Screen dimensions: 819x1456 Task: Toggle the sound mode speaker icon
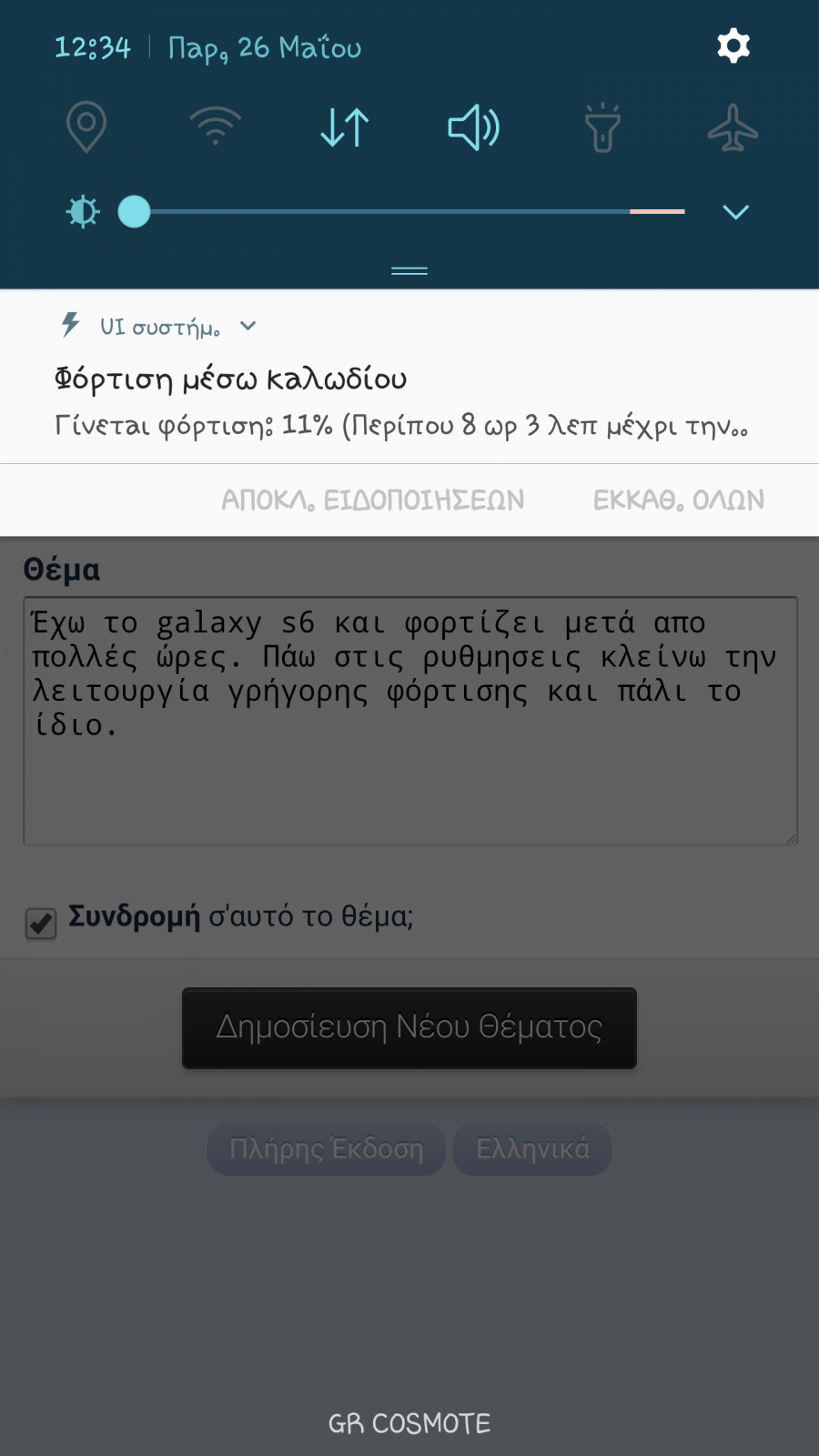point(474,127)
